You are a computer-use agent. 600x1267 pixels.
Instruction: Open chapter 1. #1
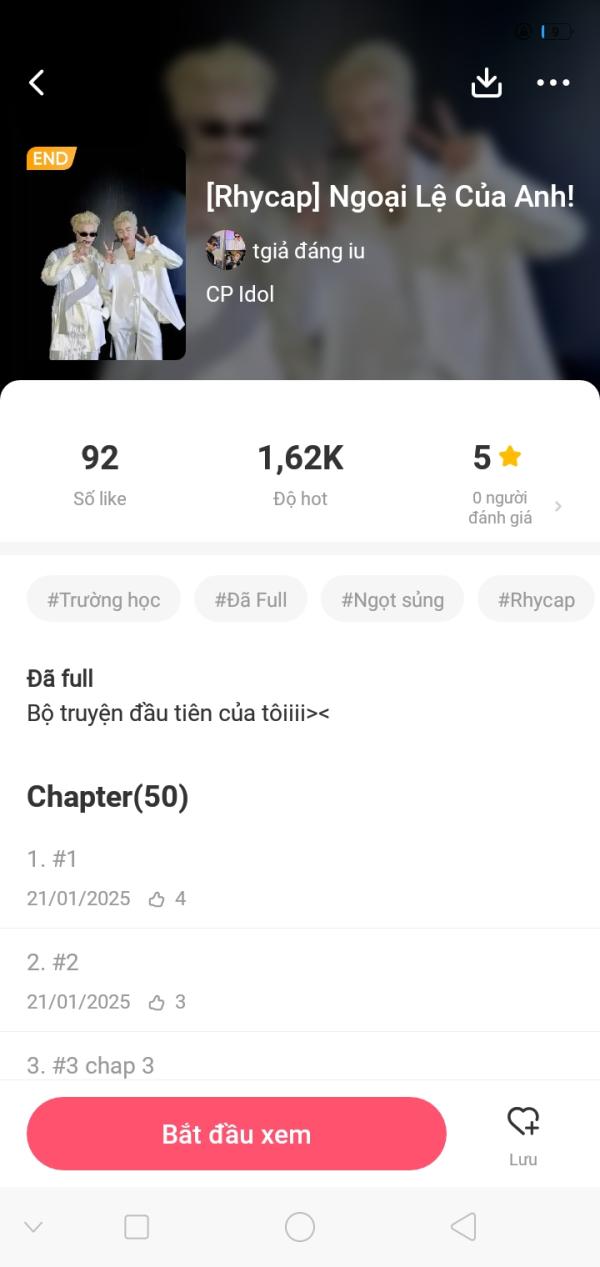coord(52,859)
